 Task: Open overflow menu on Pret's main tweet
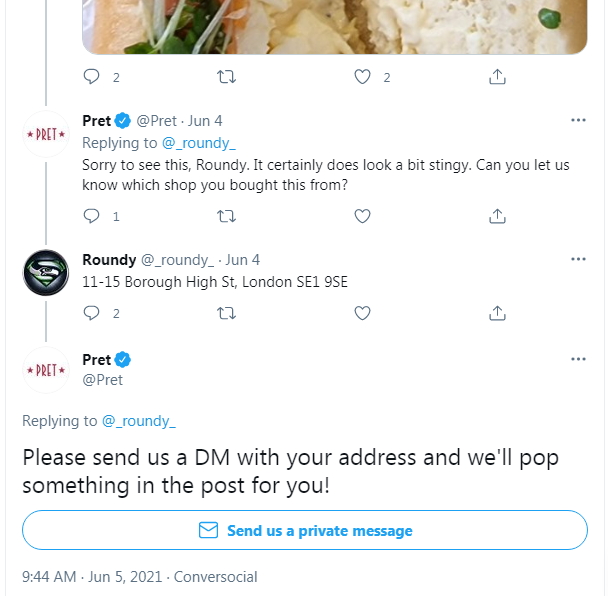[x=578, y=360]
